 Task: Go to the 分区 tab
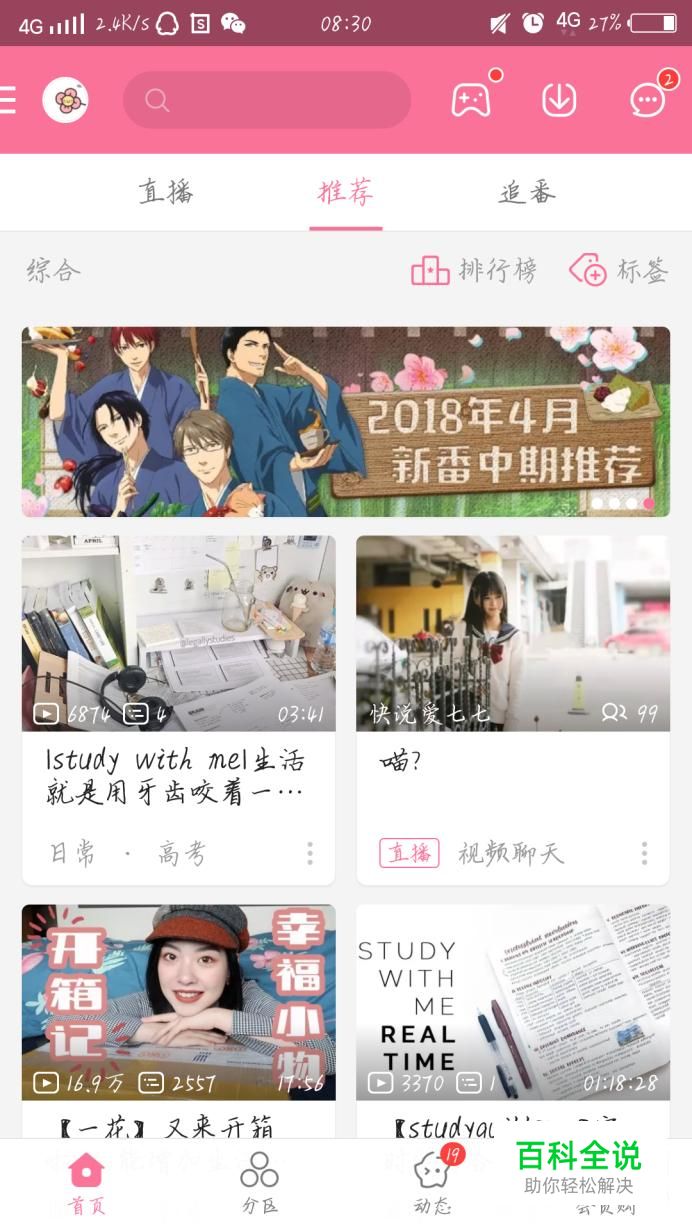(259, 1182)
